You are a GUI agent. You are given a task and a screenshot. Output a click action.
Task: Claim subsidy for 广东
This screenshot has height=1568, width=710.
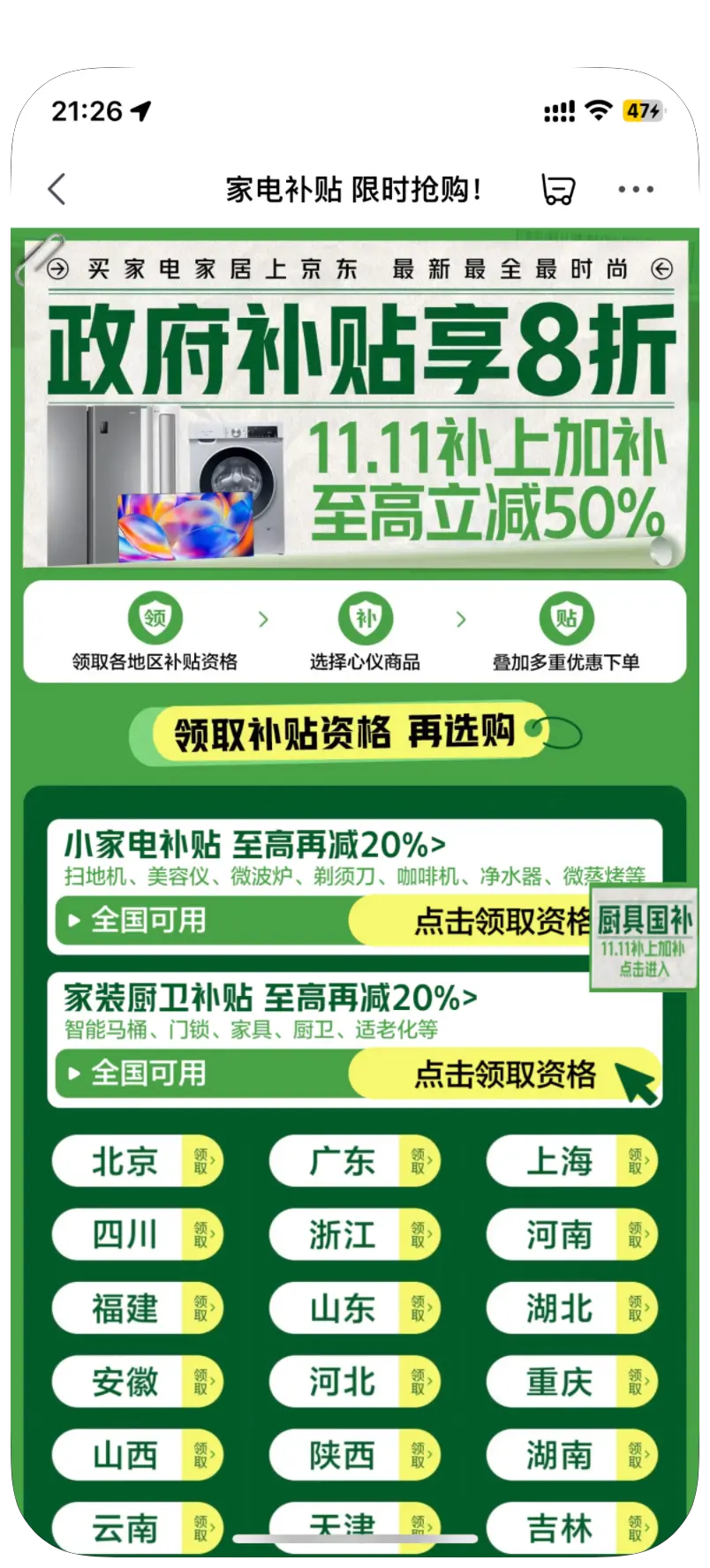point(354,1161)
